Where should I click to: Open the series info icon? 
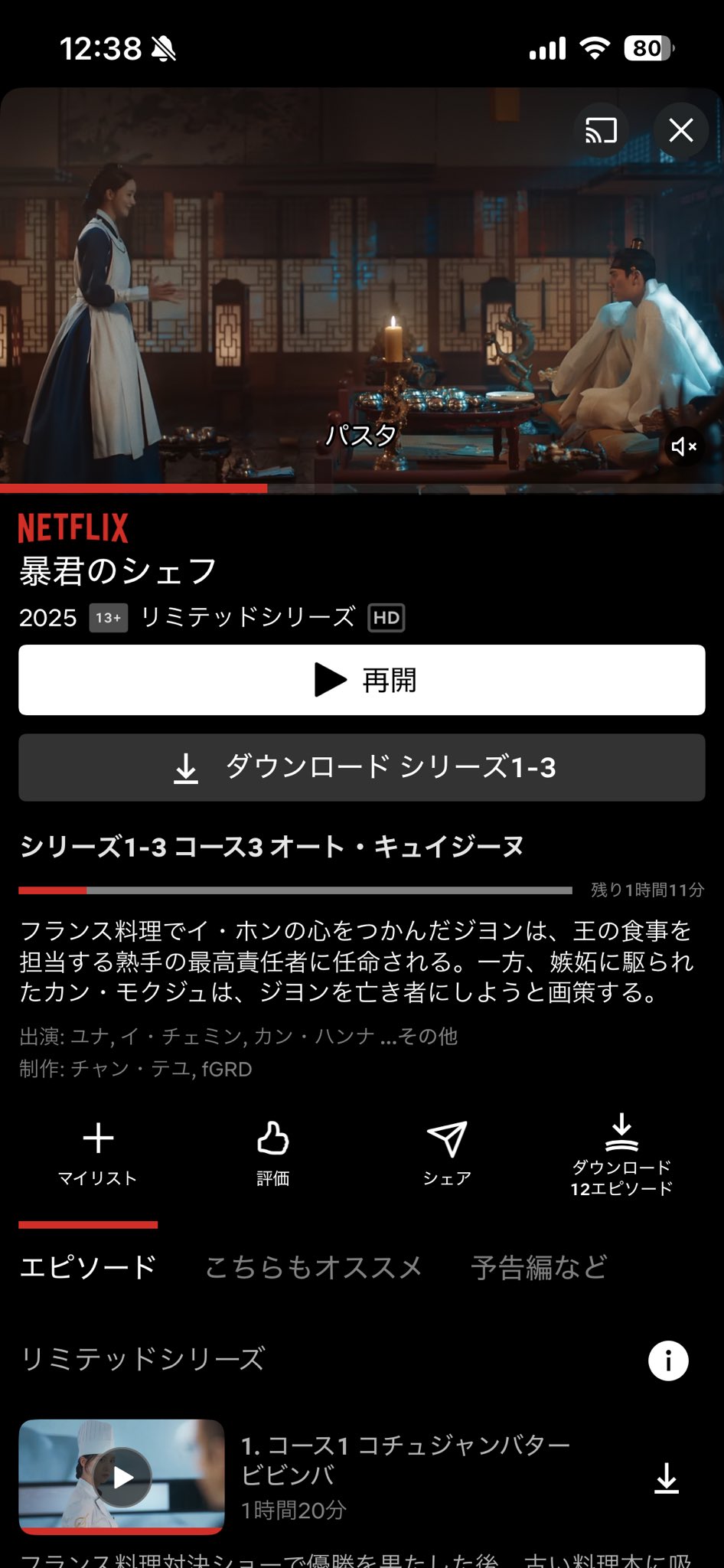coord(667,1361)
